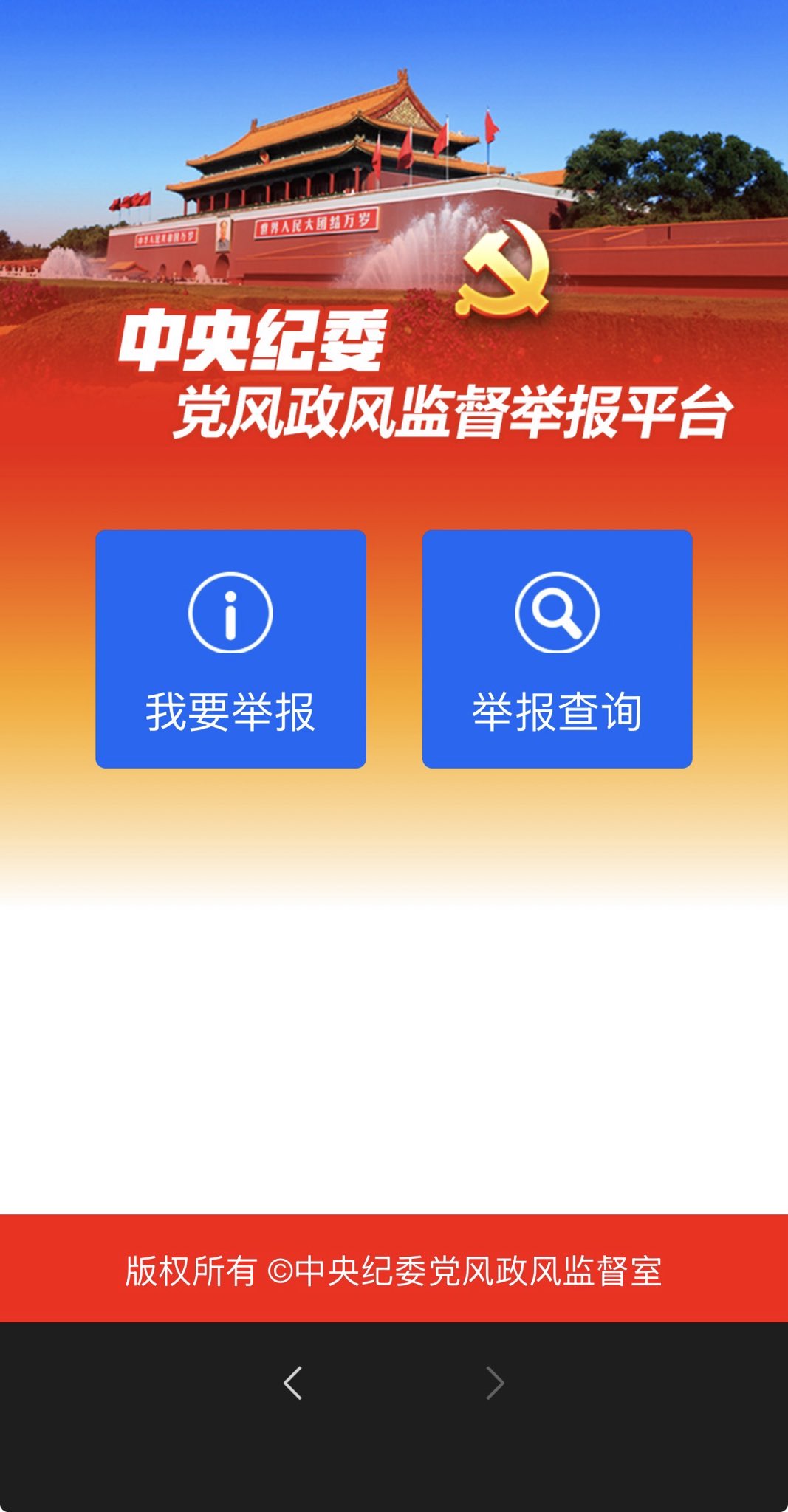Go back to the previous page
The height and width of the screenshot is (1512, 788).
293,1383
